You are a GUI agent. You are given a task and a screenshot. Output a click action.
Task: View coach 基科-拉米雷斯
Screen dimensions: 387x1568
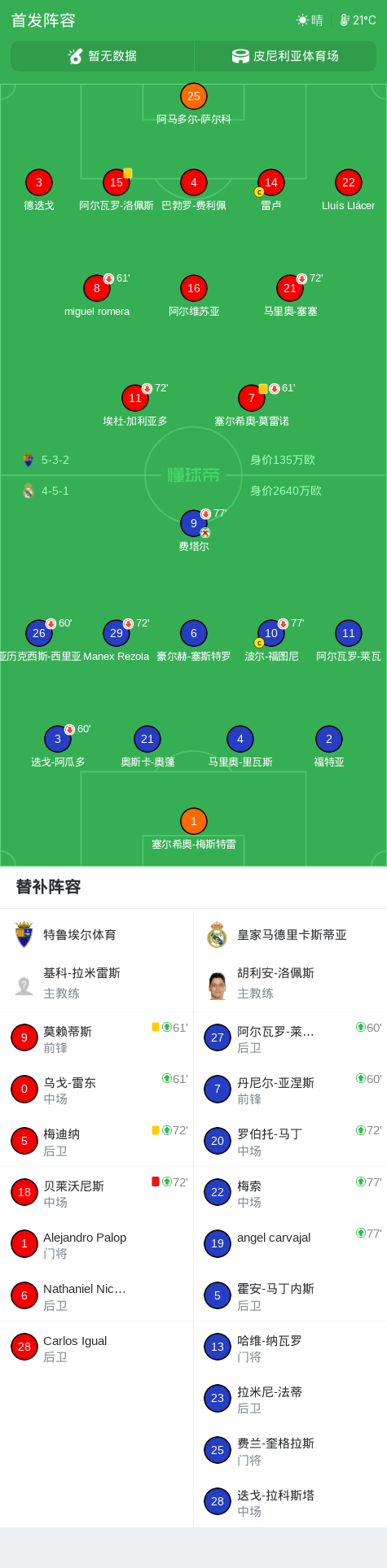tap(97, 984)
